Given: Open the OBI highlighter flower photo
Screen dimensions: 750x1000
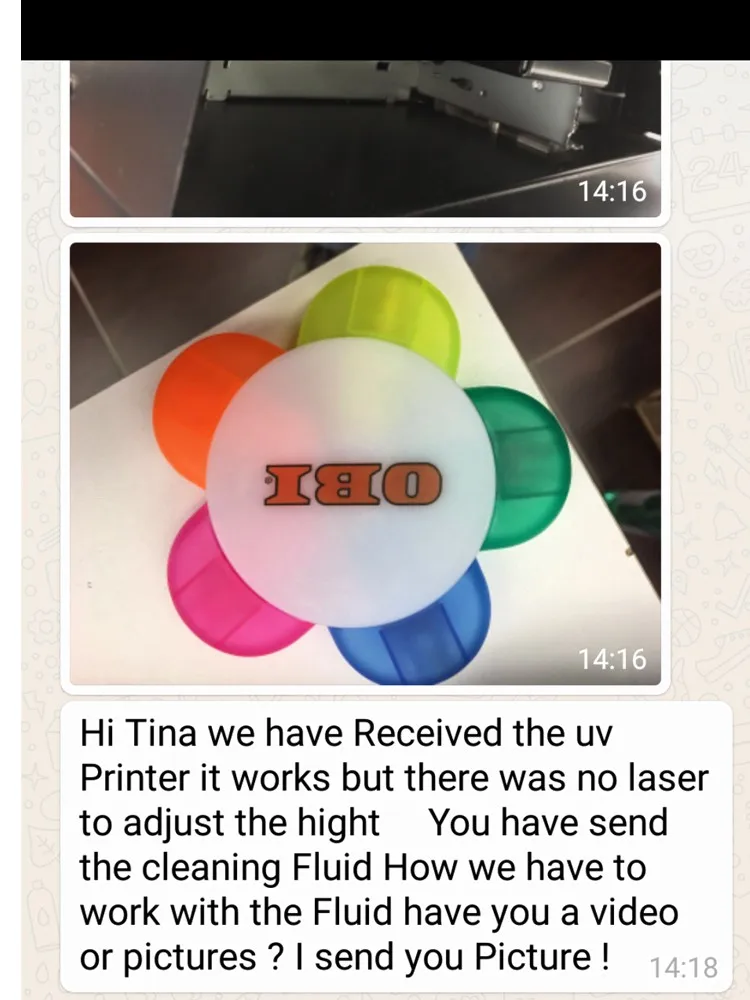Looking at the screenshot, I should pos(365,464).
